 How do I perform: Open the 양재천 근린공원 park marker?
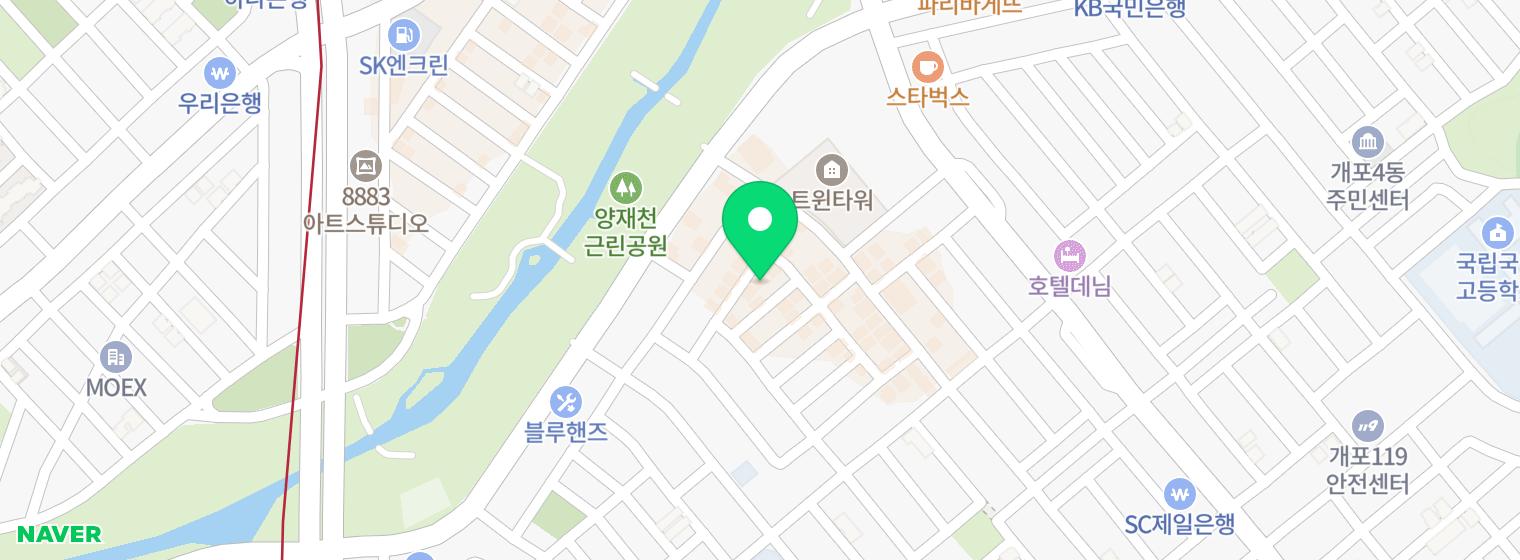coord(626,187)
